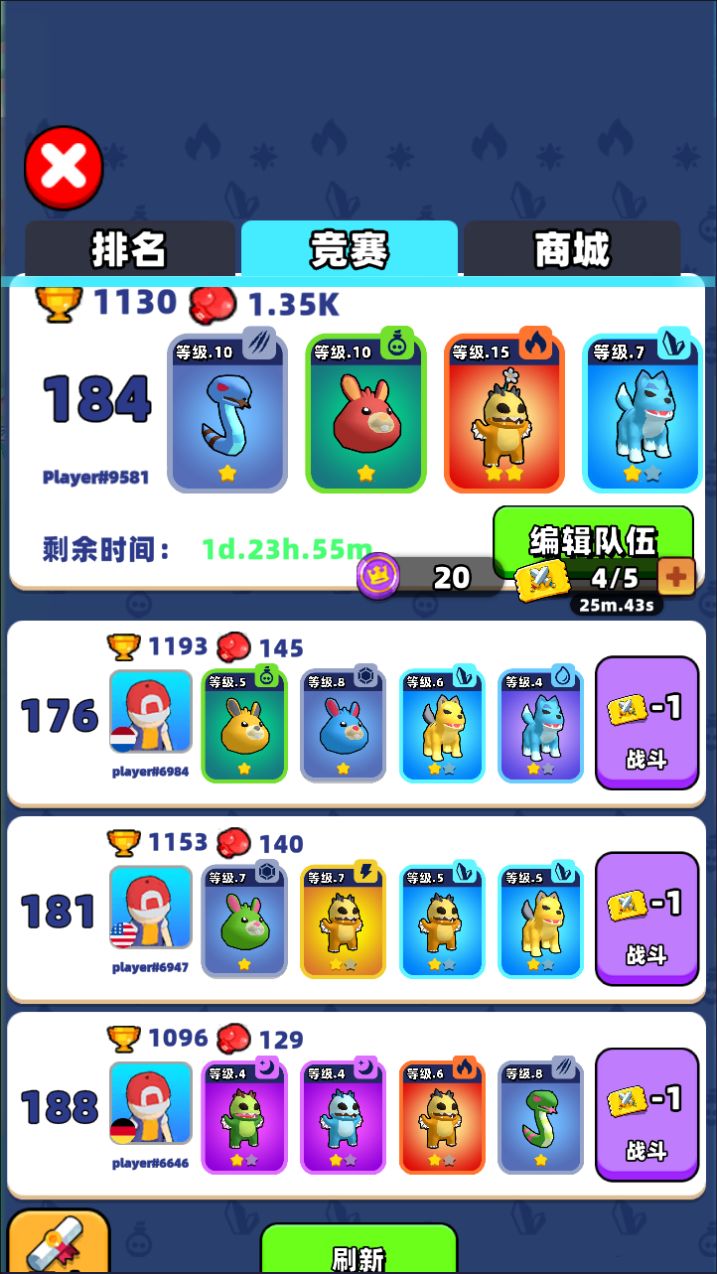Viewport: 717px width, 1274px height.
Task: Add more battle tickets with plus icon
Action: [679, 576]
